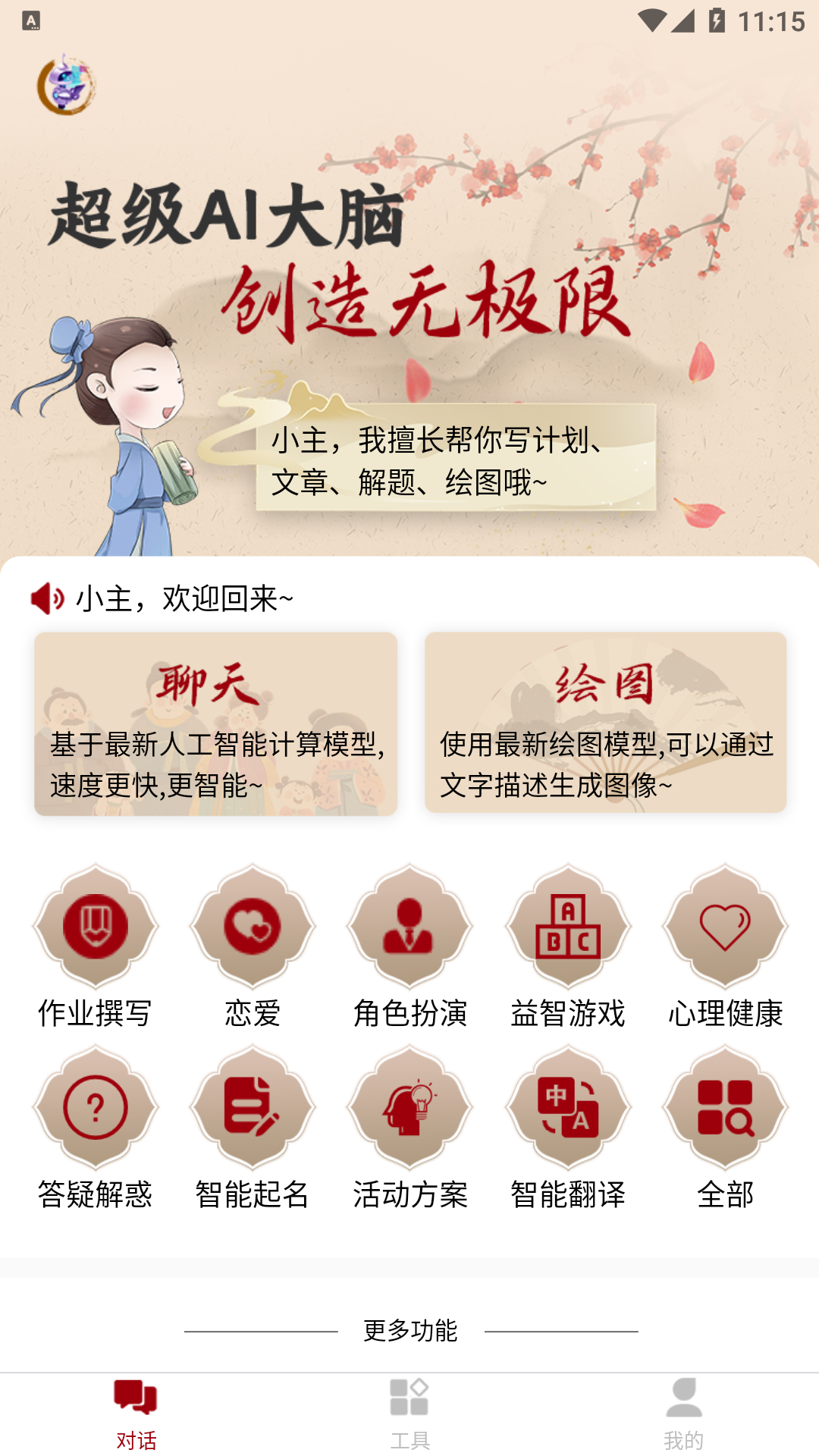The height and width of the screenshot is (1456, 819).
Task: Select the 对话 conversation tab
Action: coord(136,1414)
